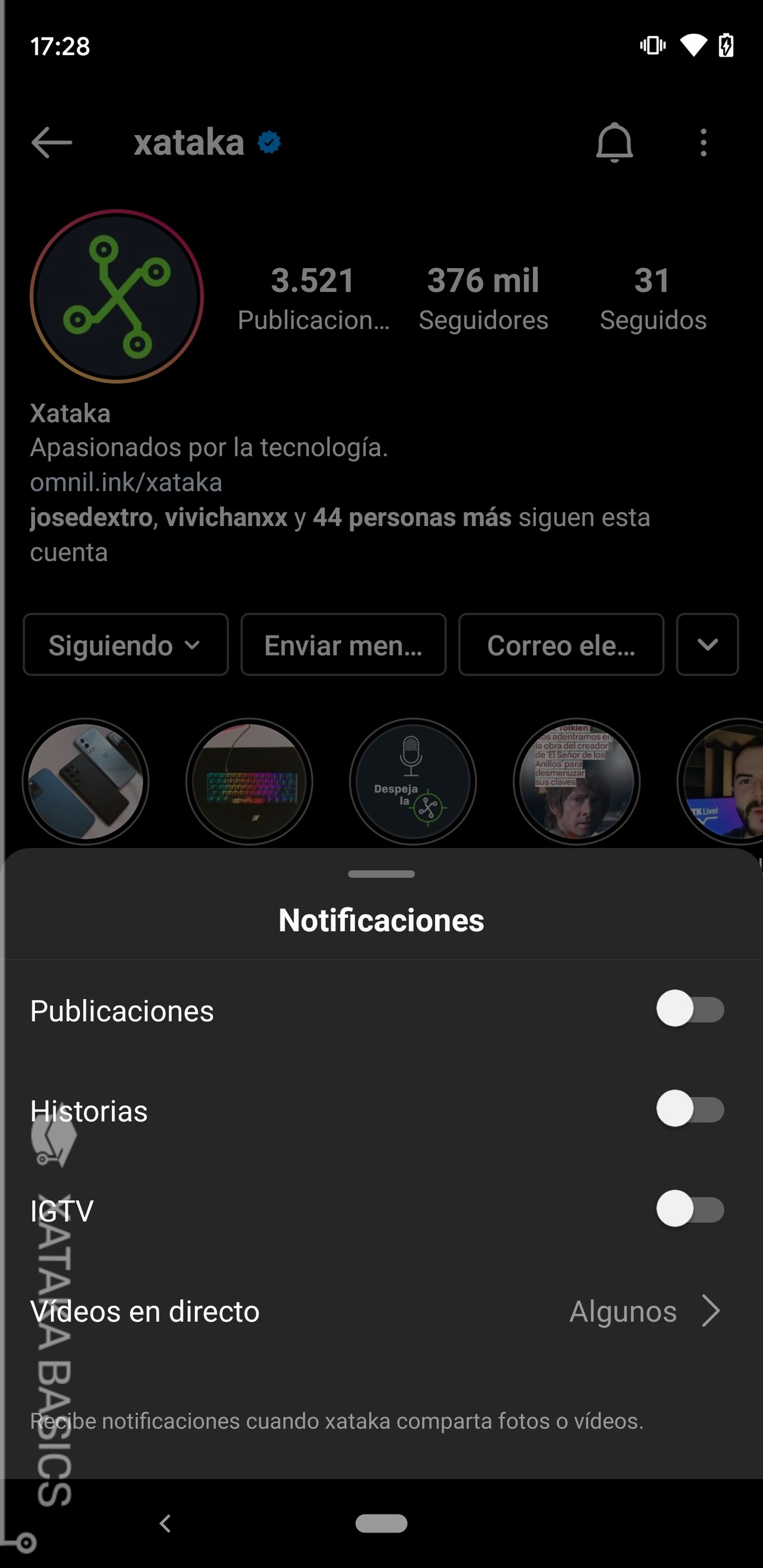Tap the system home pill

point(381,1523)
